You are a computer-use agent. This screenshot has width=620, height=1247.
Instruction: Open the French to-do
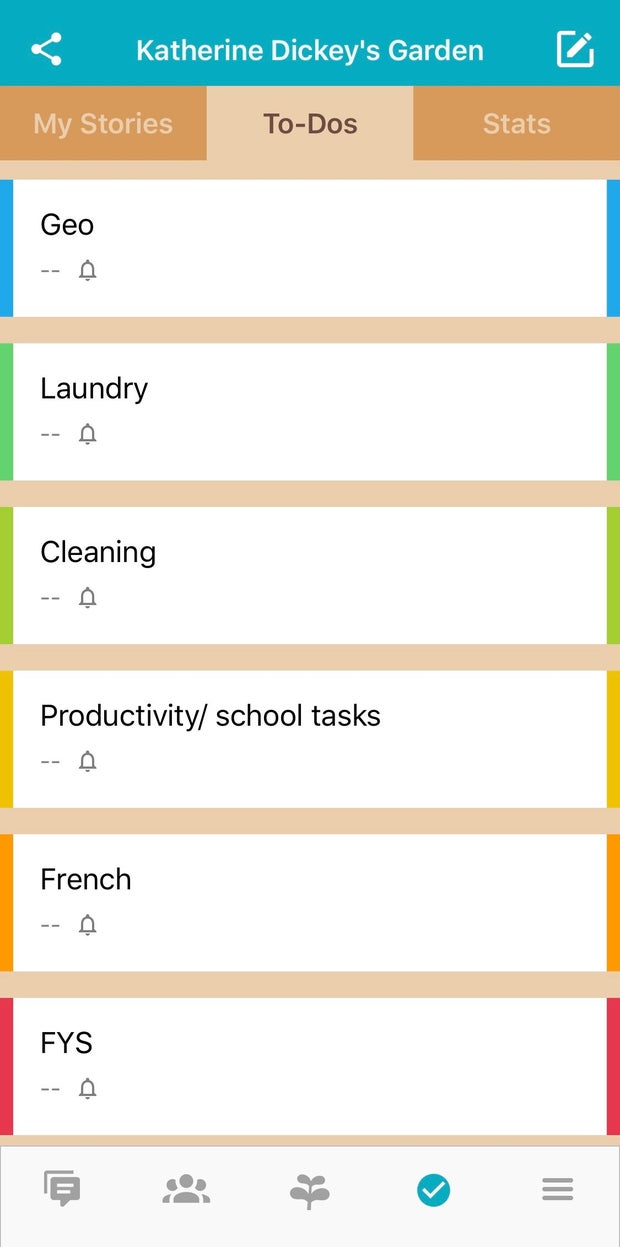pyautogui.click(x=310, y=903)
